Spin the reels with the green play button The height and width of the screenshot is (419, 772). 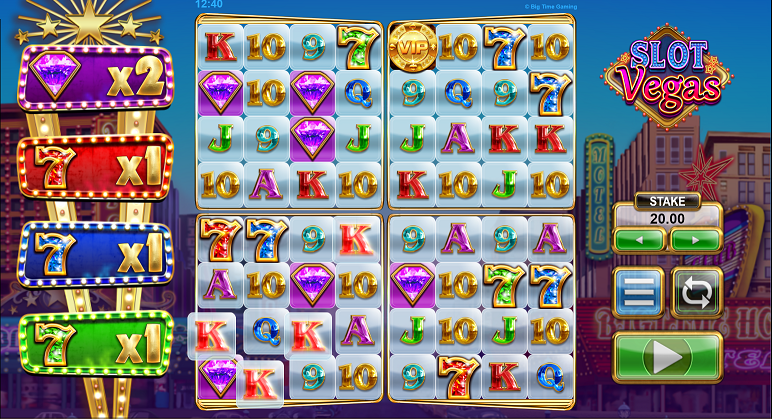point(667,357)
